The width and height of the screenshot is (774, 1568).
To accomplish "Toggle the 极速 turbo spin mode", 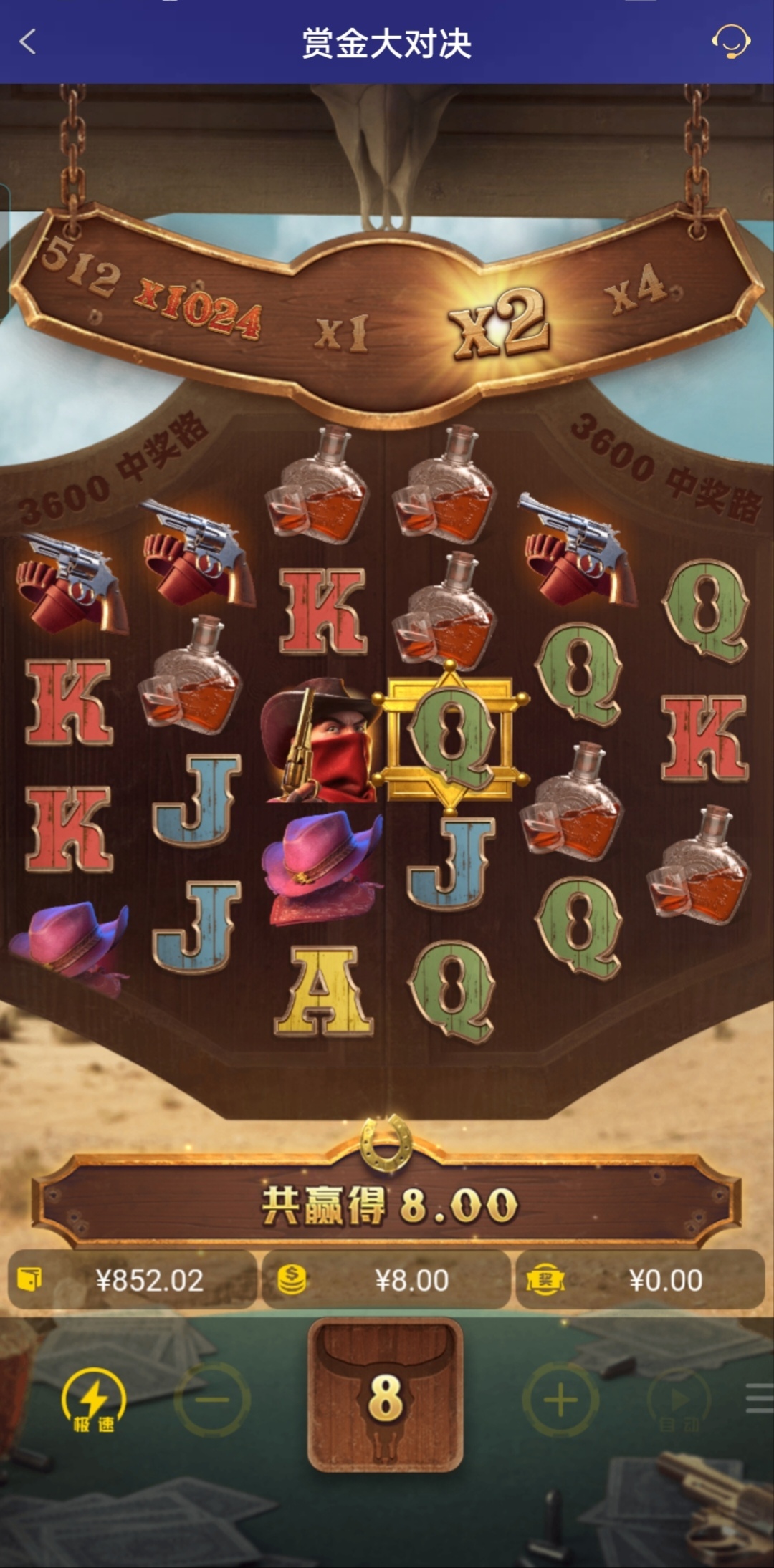I will point(93,1400).
